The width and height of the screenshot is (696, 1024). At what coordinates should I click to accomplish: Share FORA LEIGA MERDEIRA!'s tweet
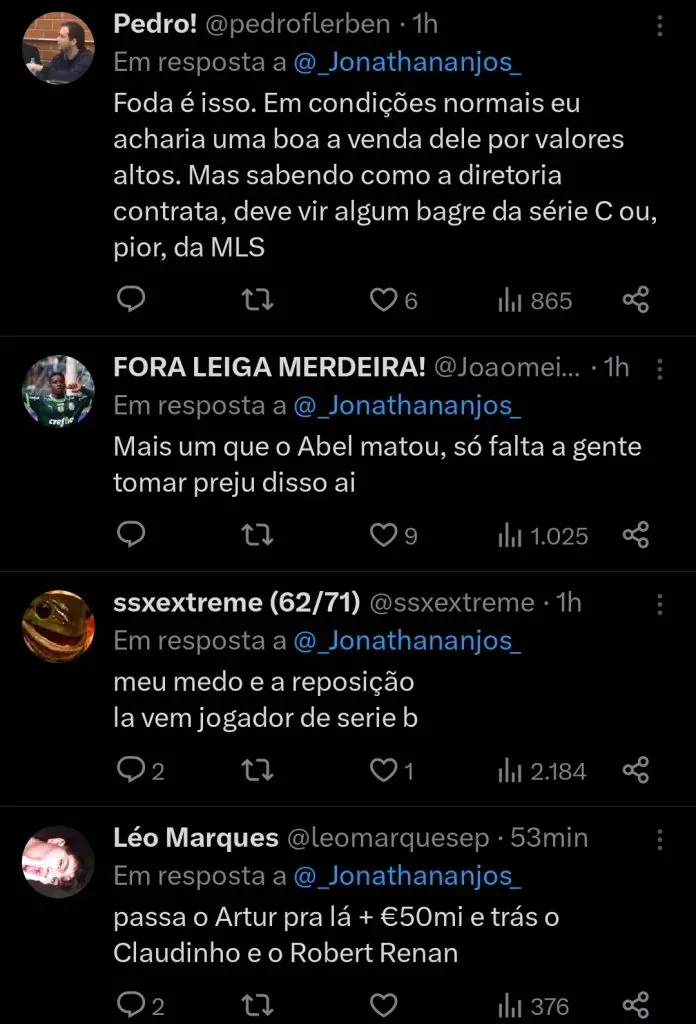click(636, 535)
